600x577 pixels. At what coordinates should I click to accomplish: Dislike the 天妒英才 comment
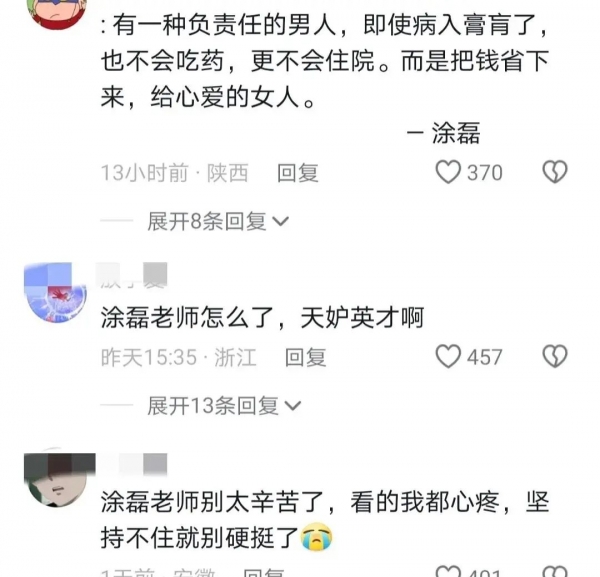coord(554,356)
